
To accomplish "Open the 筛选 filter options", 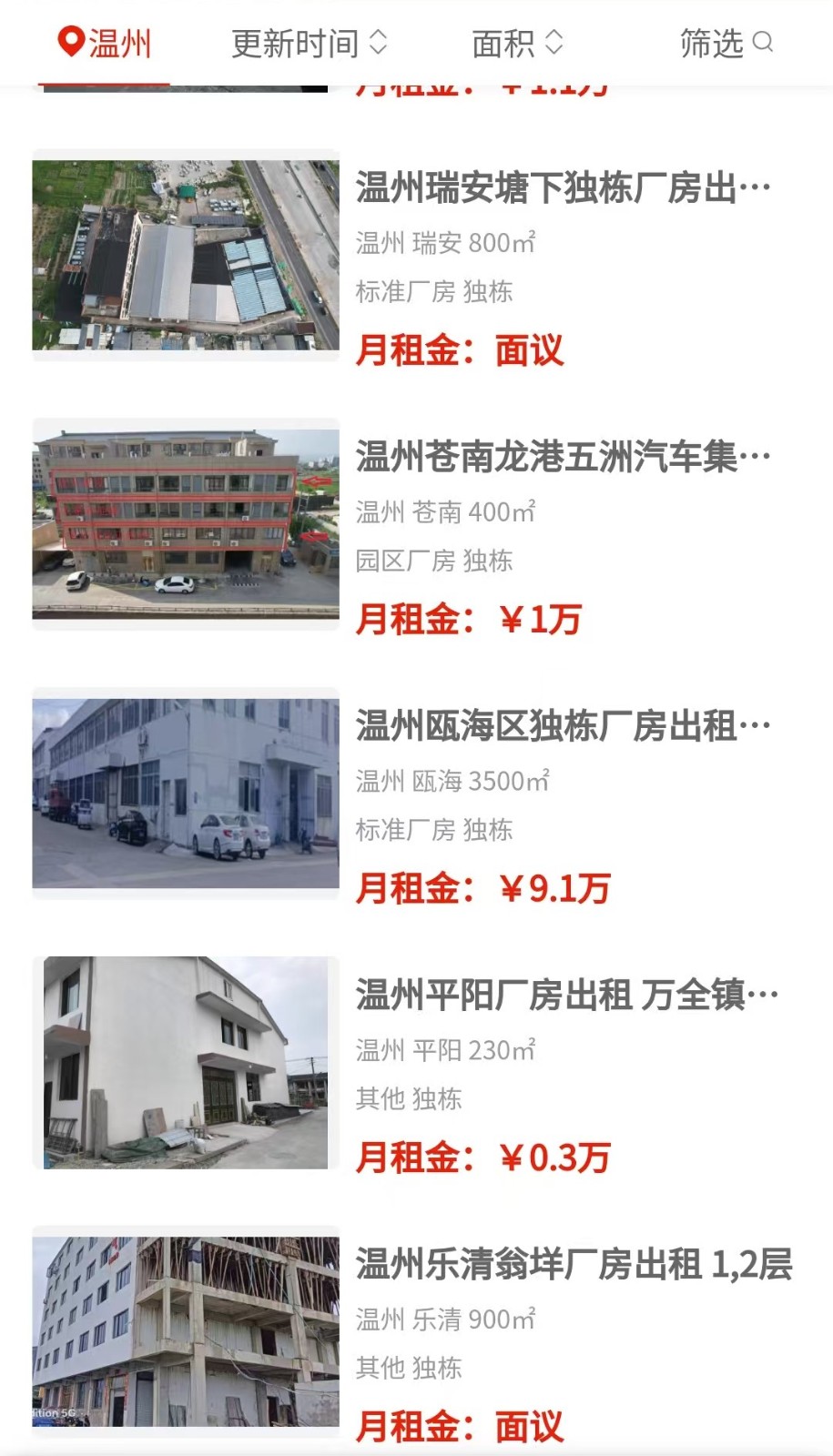I will point(726,44).
